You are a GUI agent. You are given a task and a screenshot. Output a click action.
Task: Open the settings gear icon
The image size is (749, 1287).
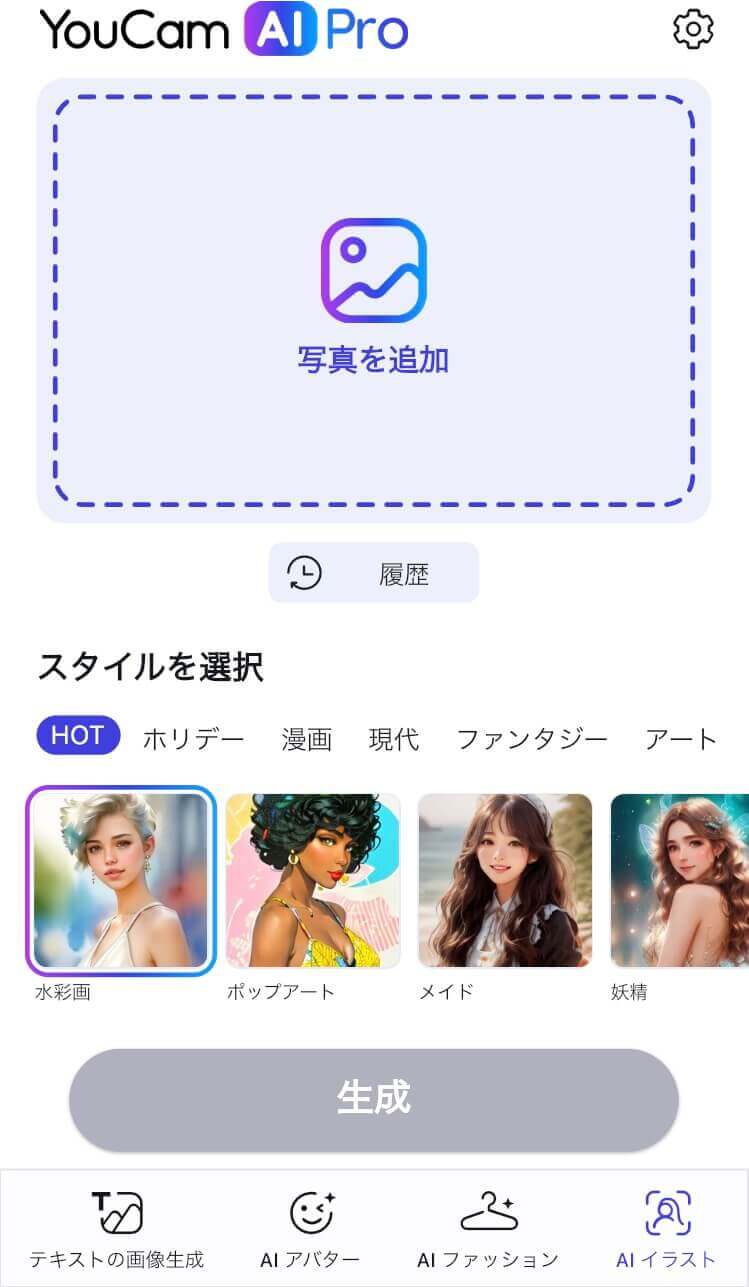(692, 30)
